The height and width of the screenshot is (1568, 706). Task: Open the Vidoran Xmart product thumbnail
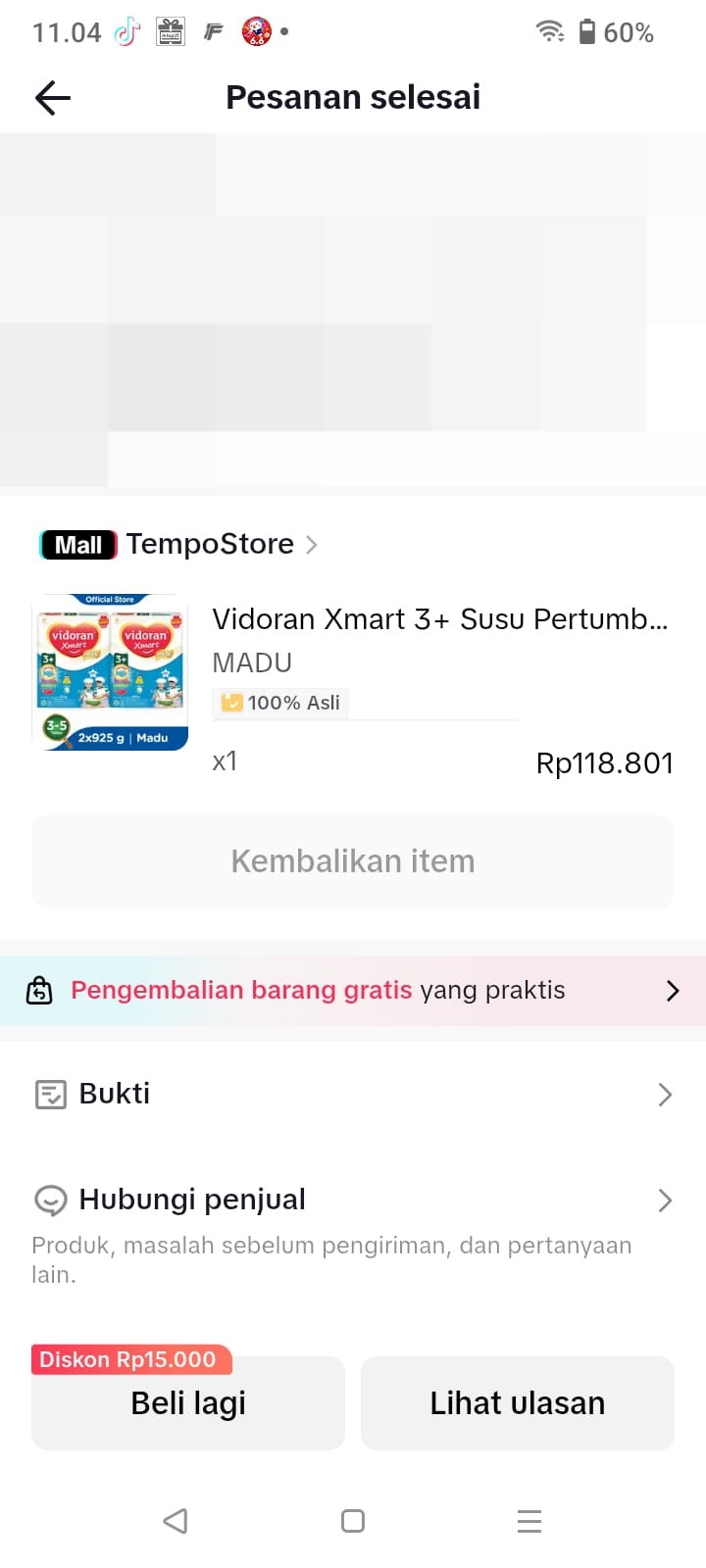pos(110,672)
